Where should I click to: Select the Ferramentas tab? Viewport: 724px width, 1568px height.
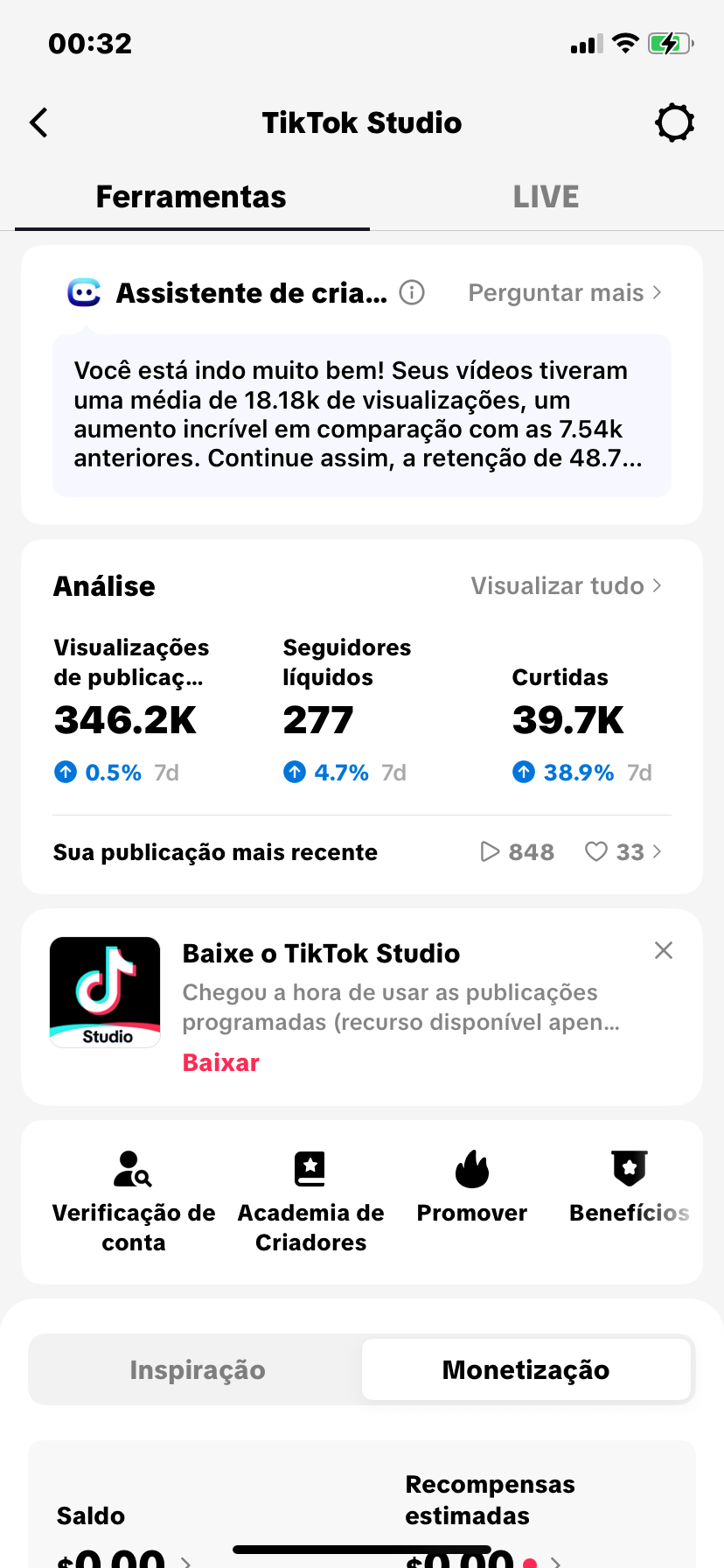coord(191,197)
